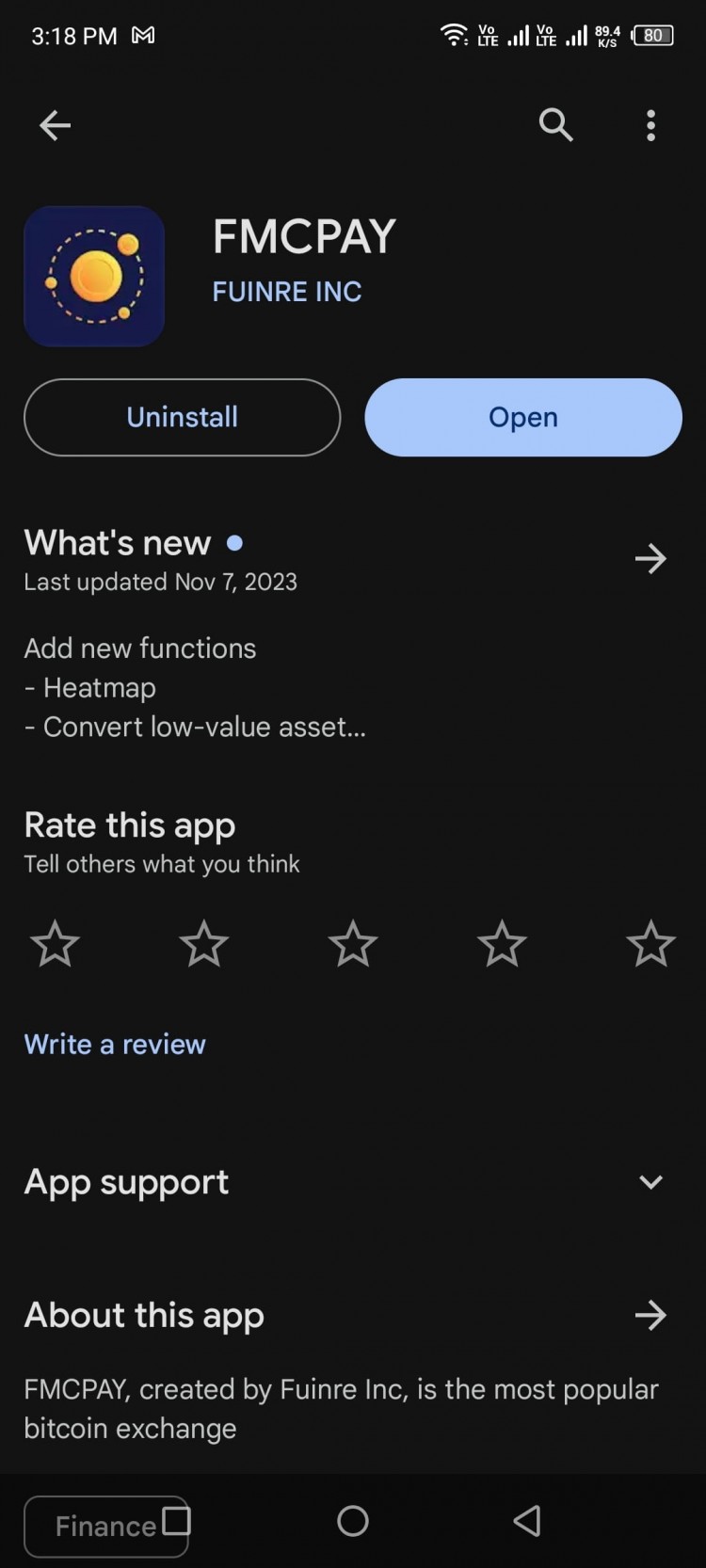706x1568 pixels.
Task: Go to the system home screen
Action: [353, 1521]
